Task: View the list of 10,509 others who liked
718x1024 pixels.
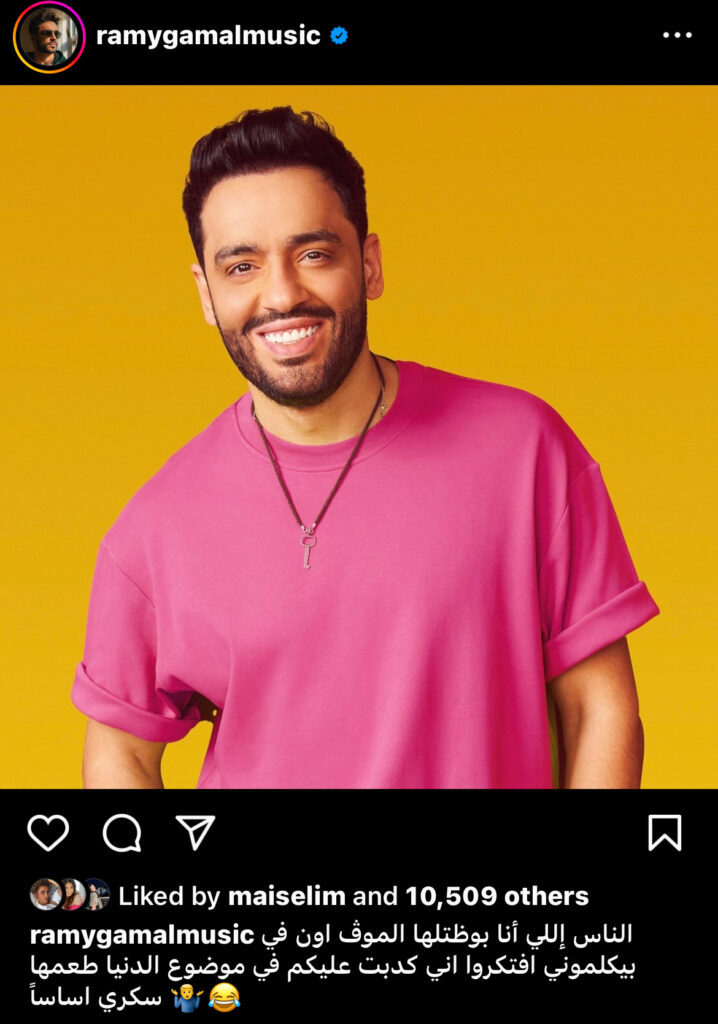Action: [496, 896]
